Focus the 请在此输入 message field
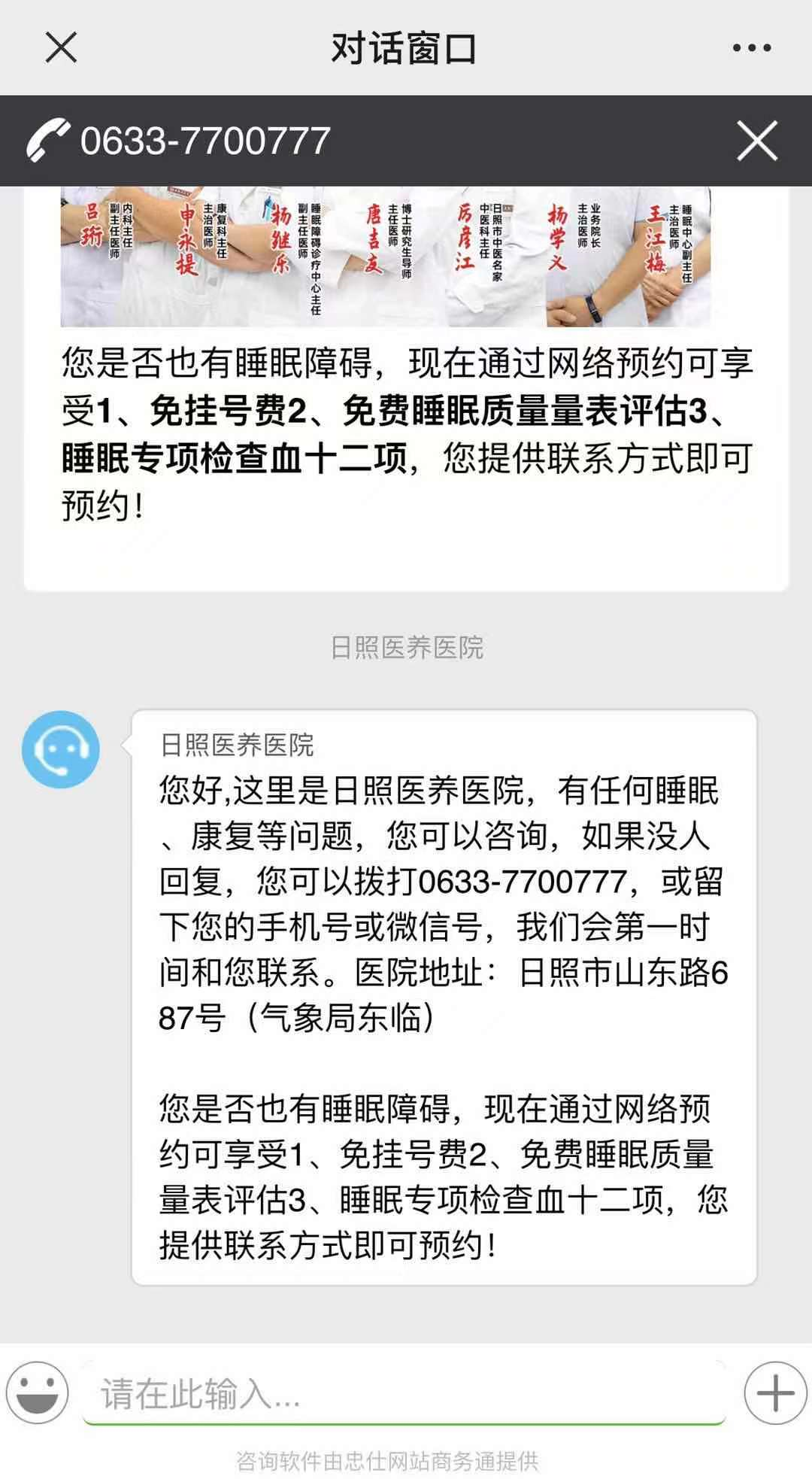Screen dimensions: 812x1479 click(x=403, y=1394)
